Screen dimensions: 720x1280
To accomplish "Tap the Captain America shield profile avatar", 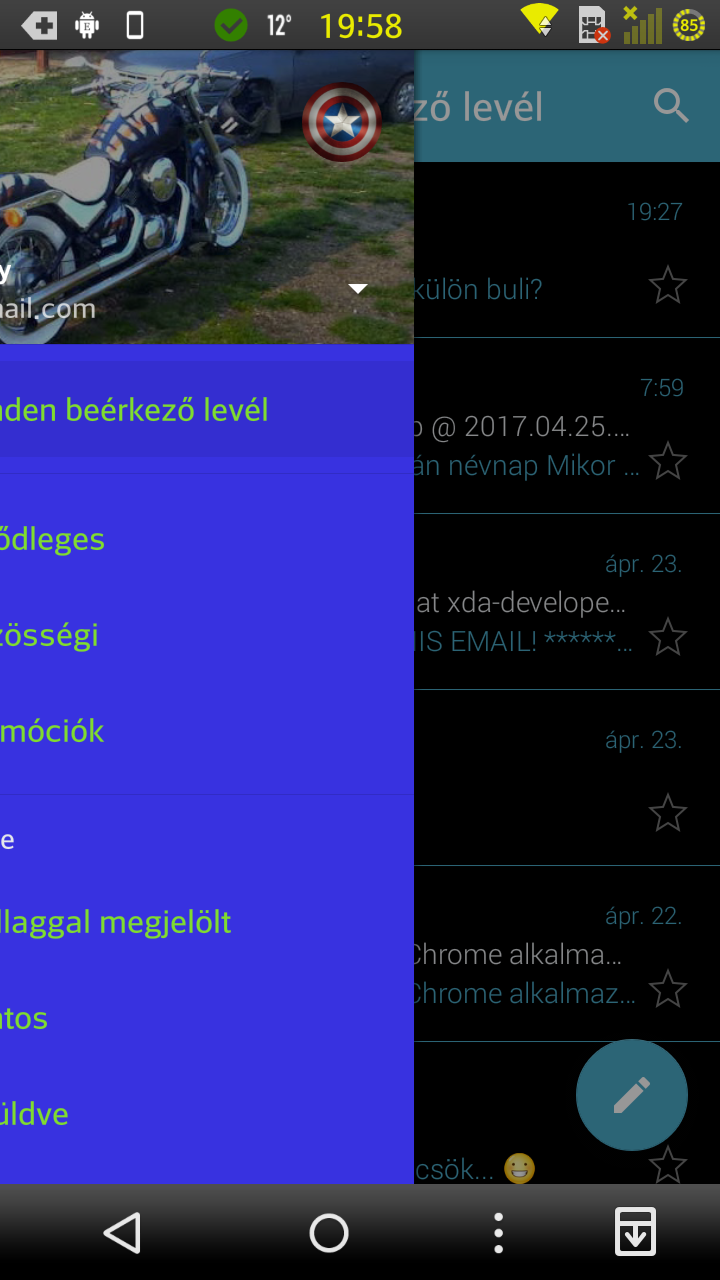I will [342, 122].
